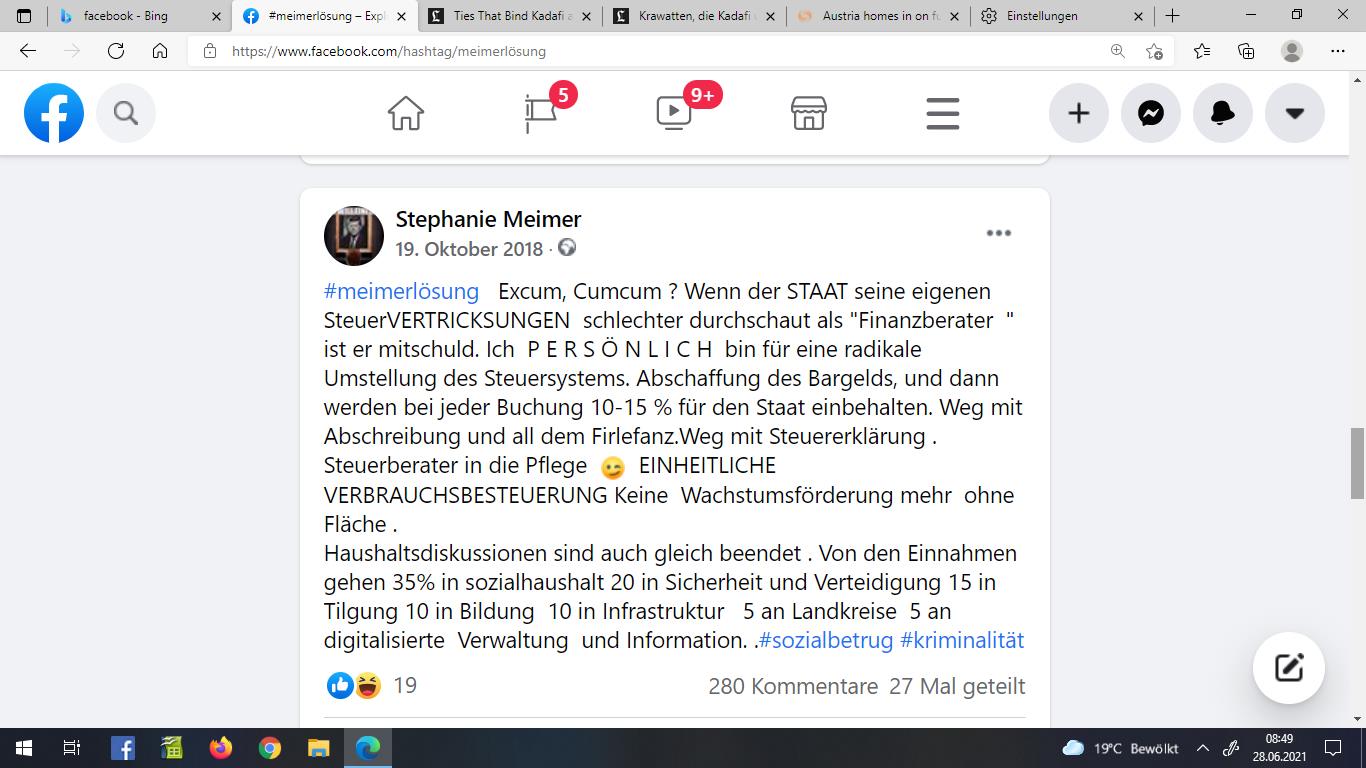Open post options three-dot menu
This screenshot has height=768, width=1366.
(x=998, y=233)
